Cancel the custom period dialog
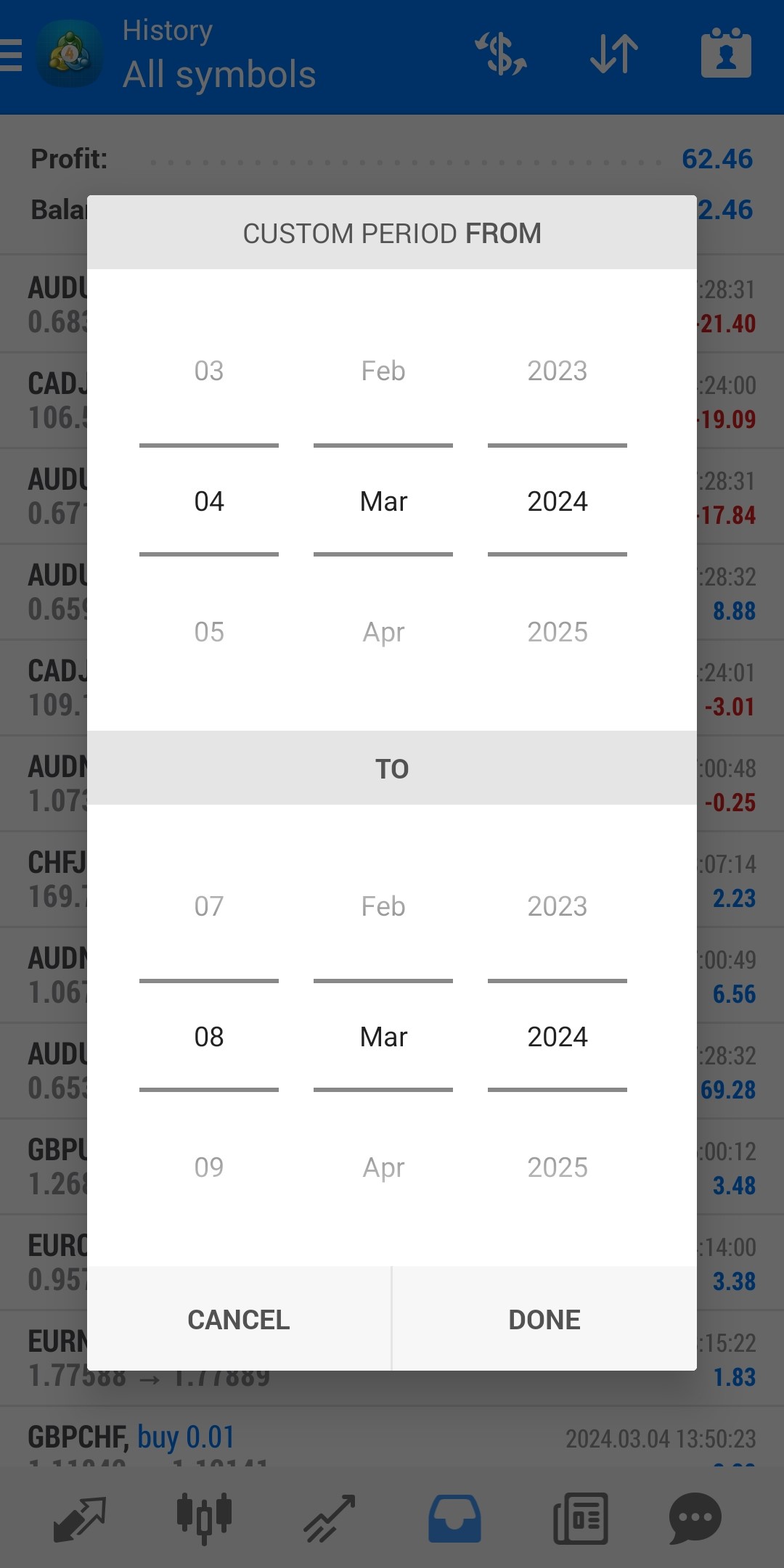Viewport: 784px width, 1568px height. (239, 1319)
